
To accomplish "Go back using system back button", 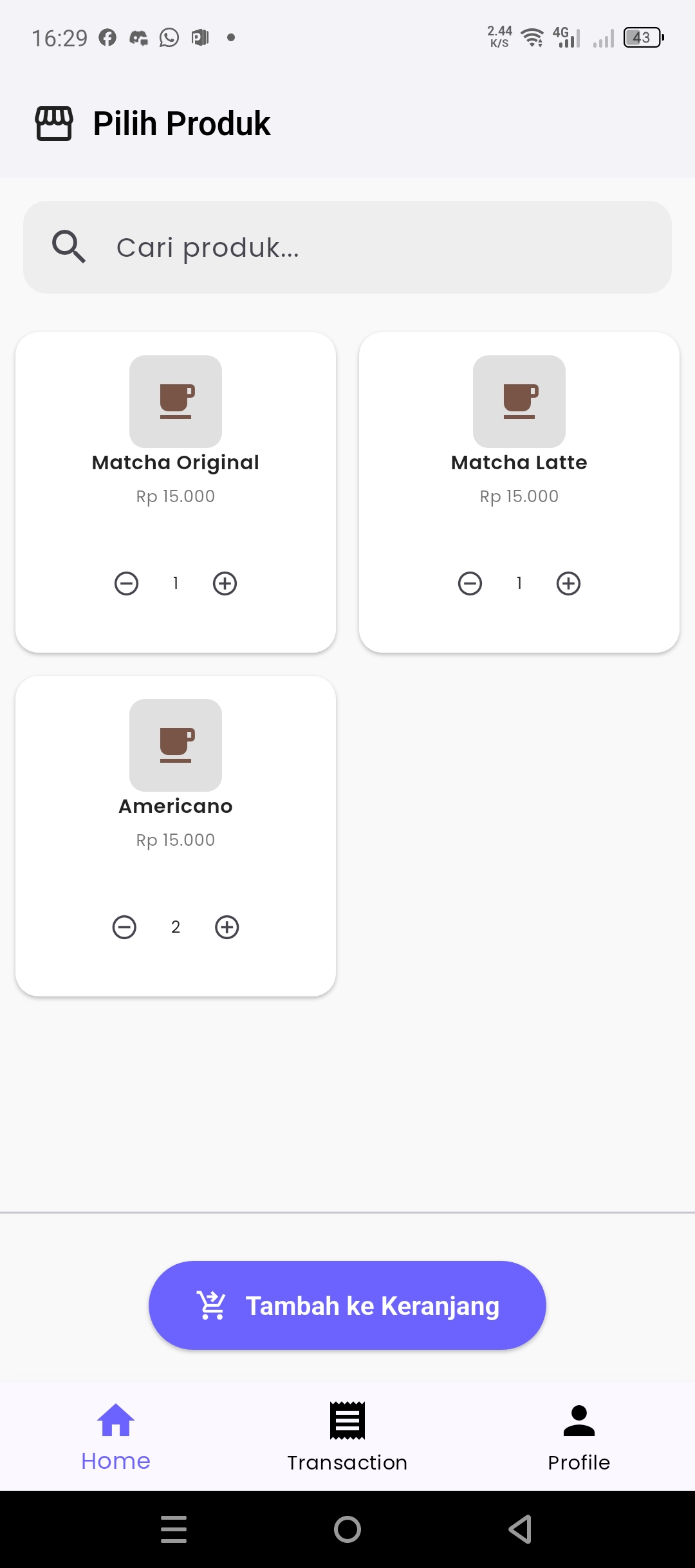I will pos(520,1529).
